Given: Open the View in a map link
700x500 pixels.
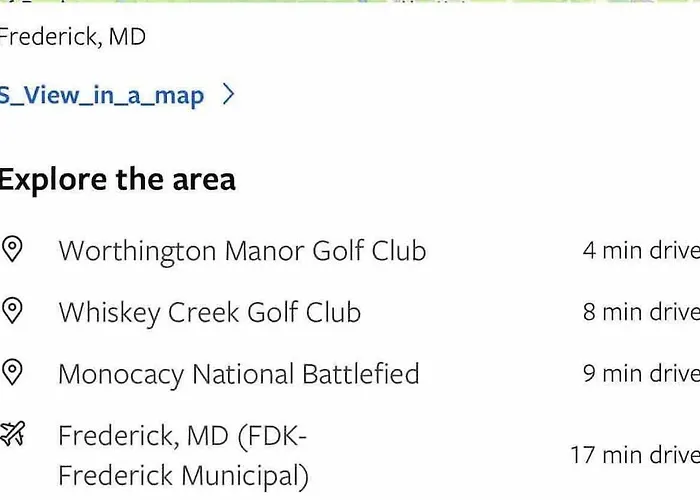Looking at the screenshot, I should tap(105, 96).
